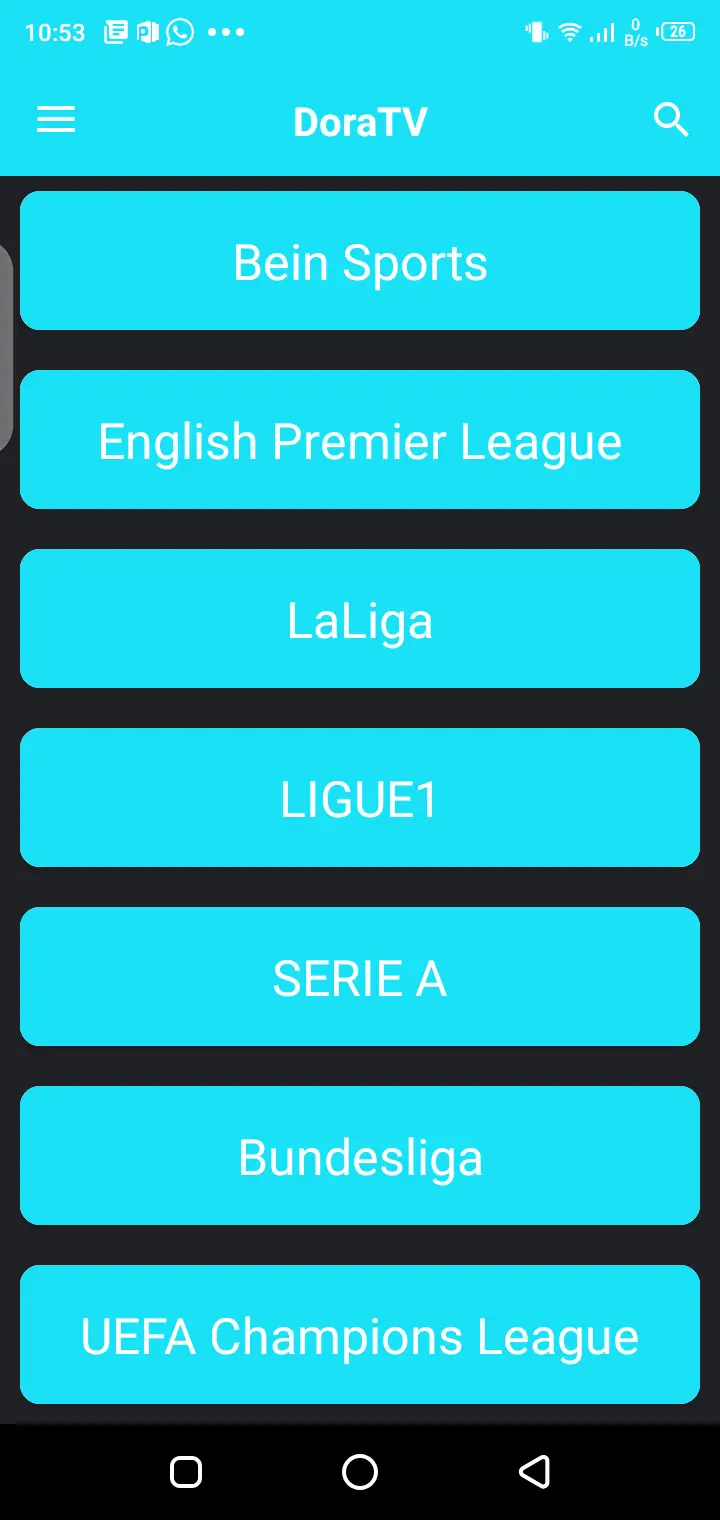Open the LaLiga section
Image resolution: width=720 pixels, height=1520 pixels.
[x=360, y=618]
